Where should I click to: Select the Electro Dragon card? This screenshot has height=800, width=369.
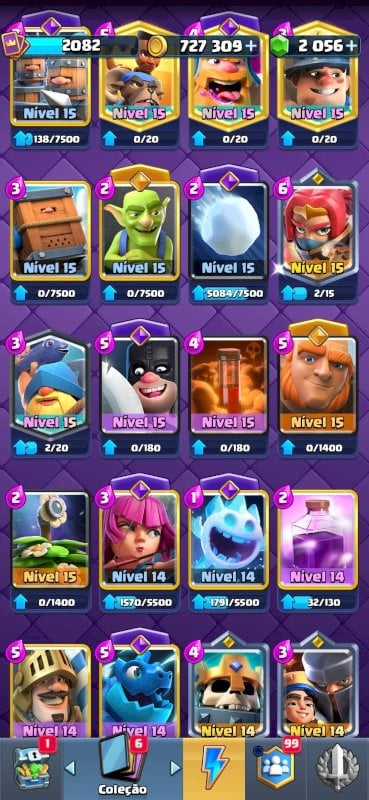[x=139, y=686]
